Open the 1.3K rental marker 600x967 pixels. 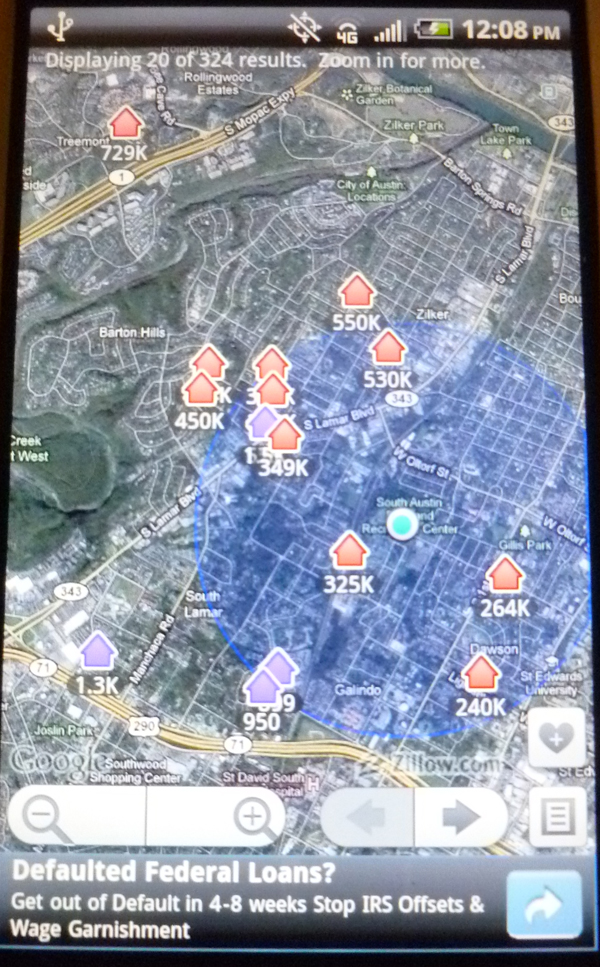[x=98, y=652]
